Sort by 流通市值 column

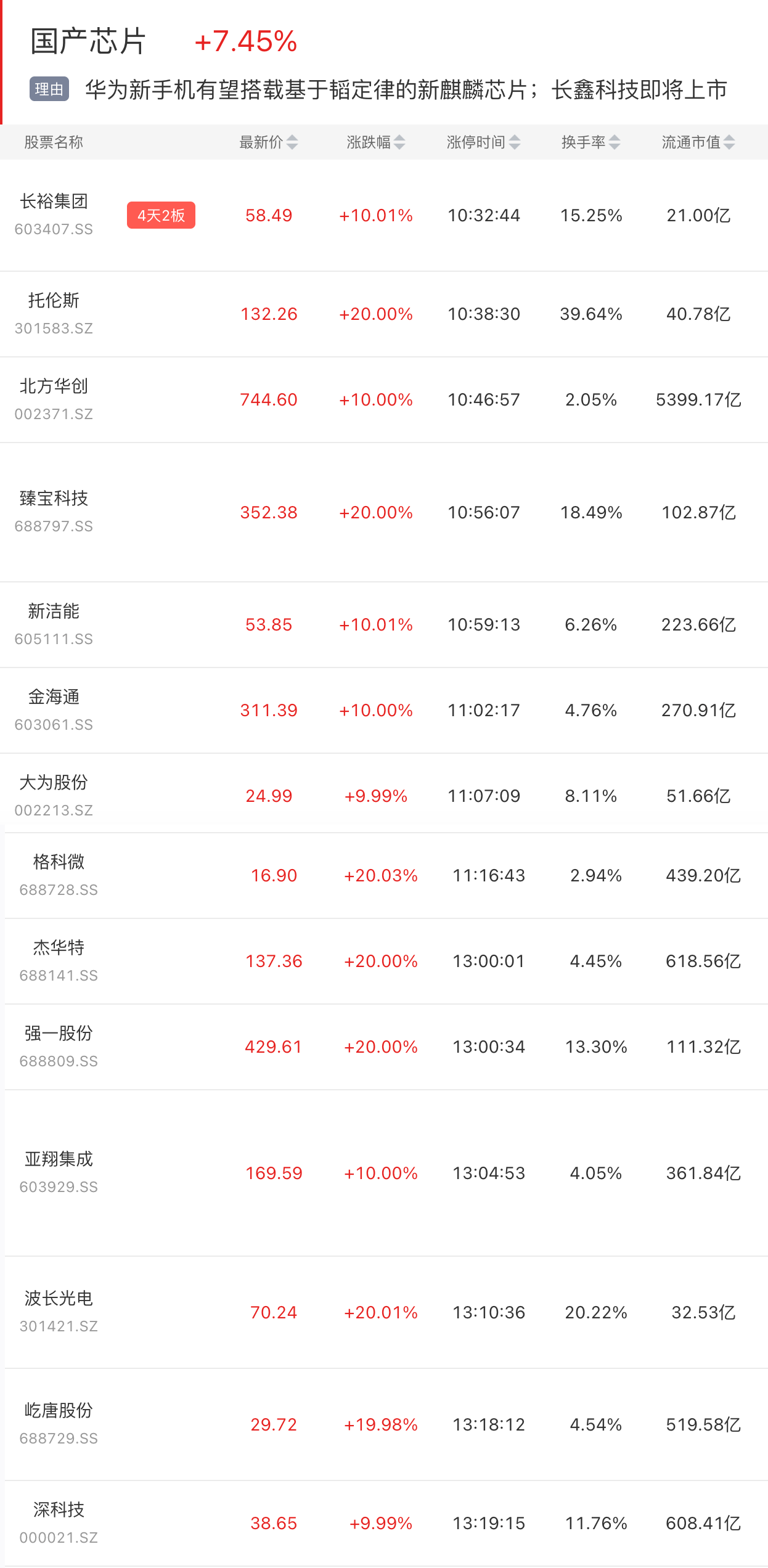click(x=698, y=142)
